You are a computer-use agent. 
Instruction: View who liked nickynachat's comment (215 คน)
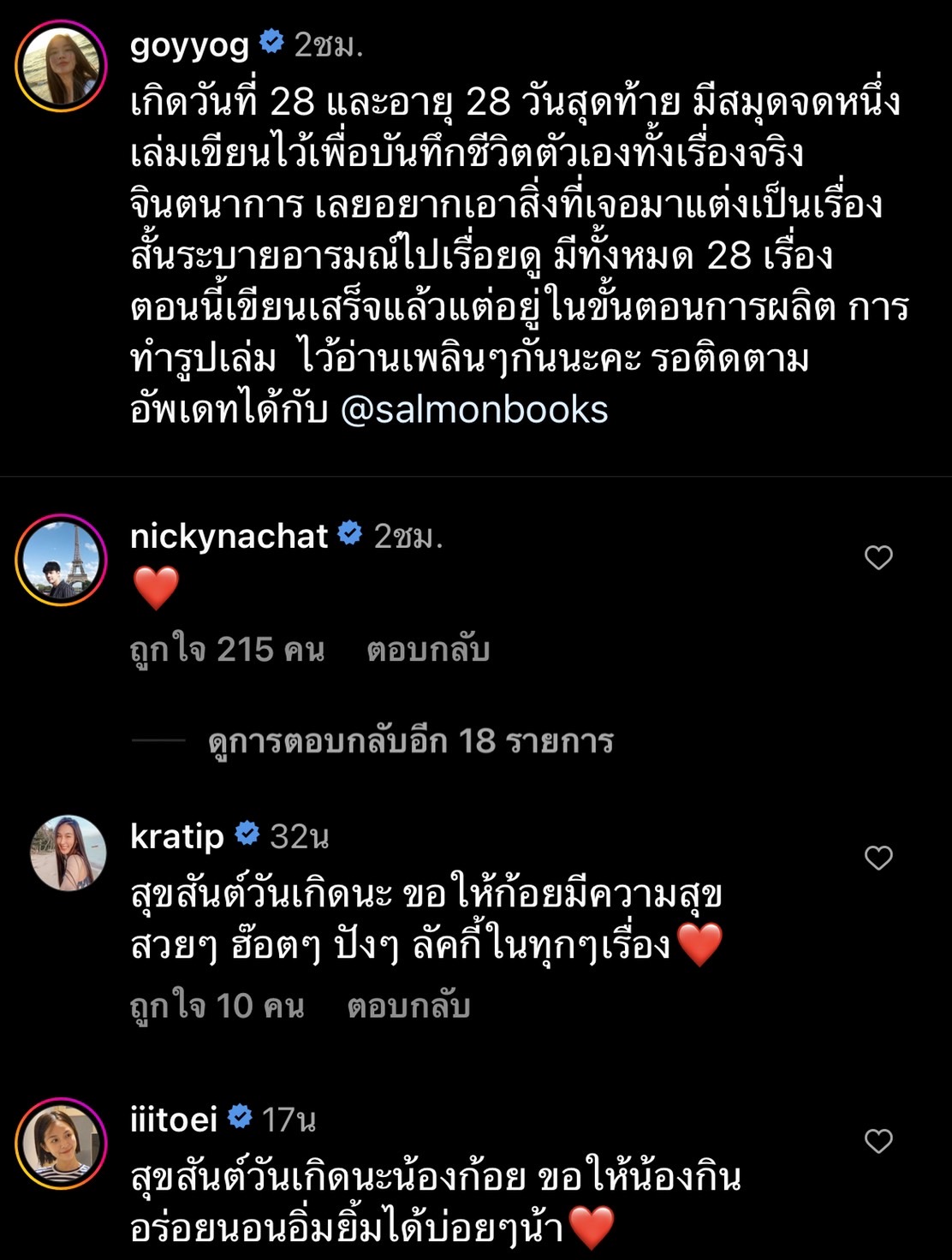click(227, 651)
